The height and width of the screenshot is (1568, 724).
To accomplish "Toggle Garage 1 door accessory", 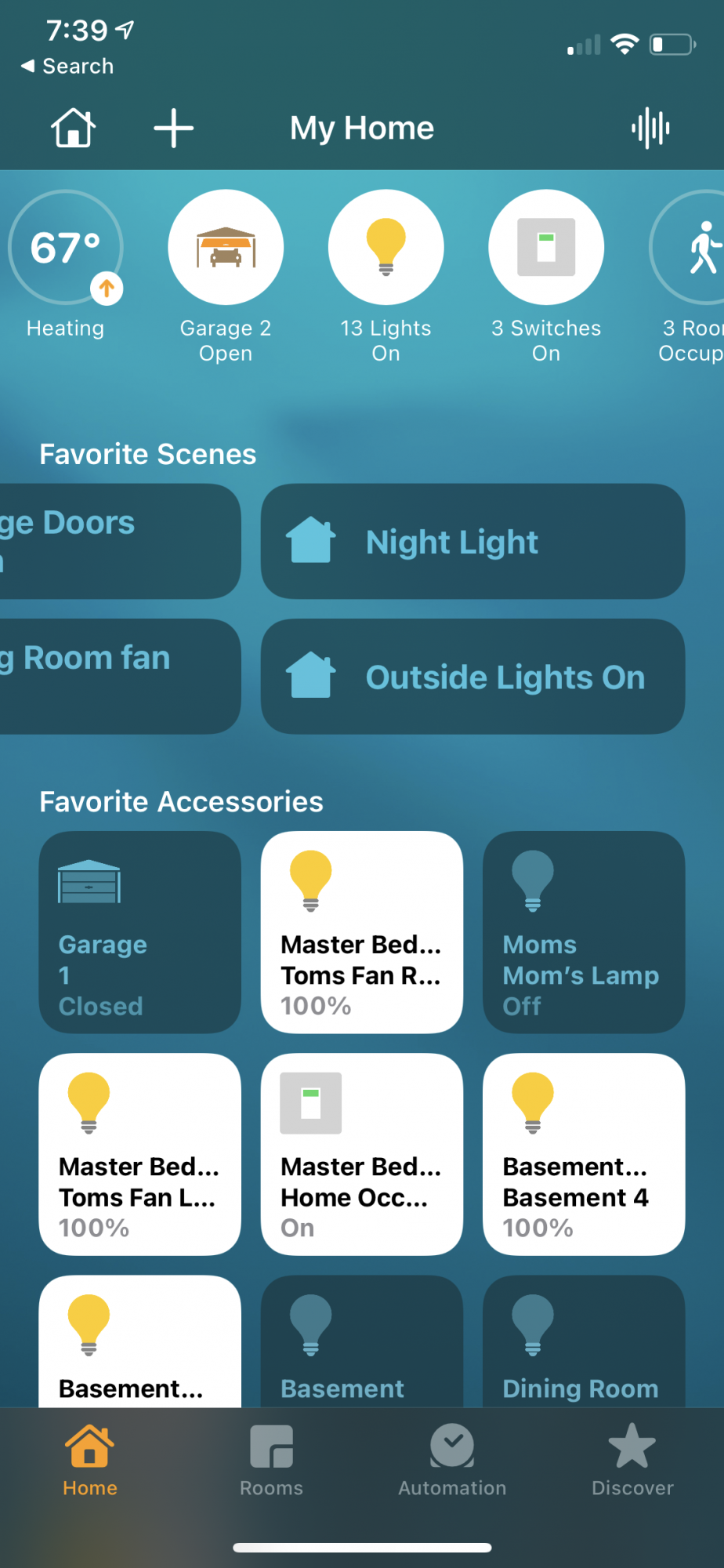I will pos(140,932).
